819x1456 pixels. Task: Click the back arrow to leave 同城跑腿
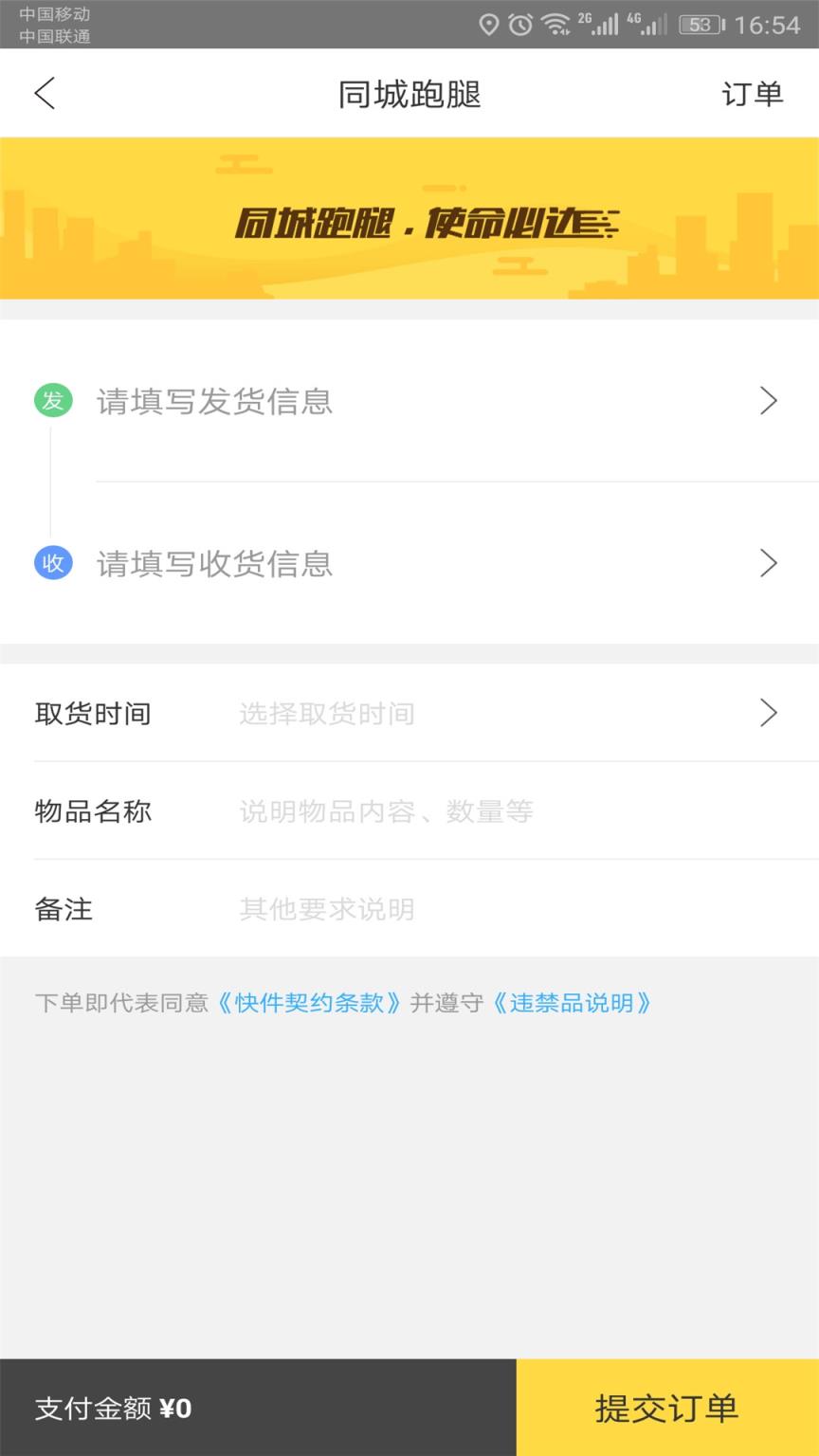point(44,94)
